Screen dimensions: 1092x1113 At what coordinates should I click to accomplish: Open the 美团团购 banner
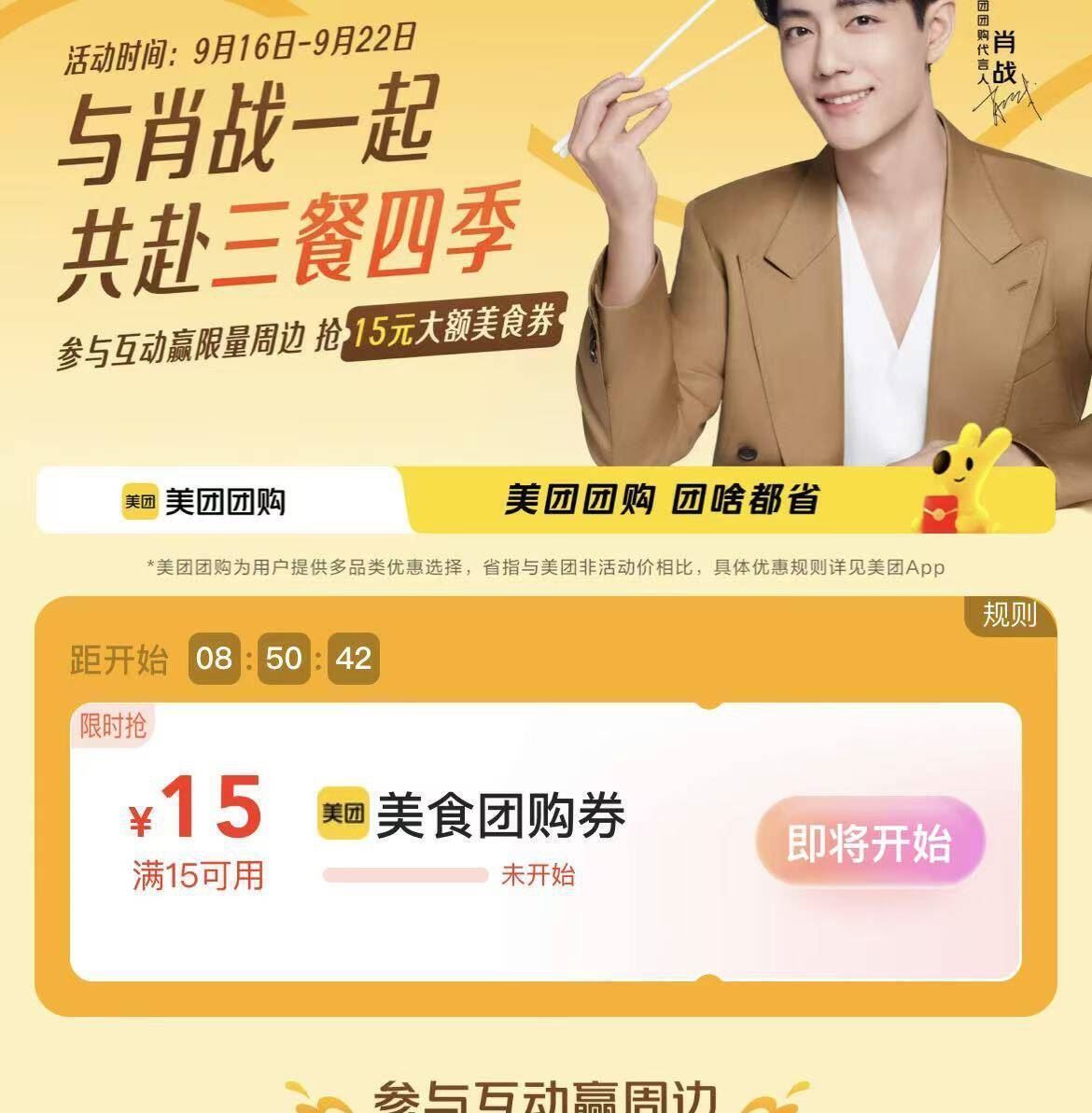tap(546, 500)
